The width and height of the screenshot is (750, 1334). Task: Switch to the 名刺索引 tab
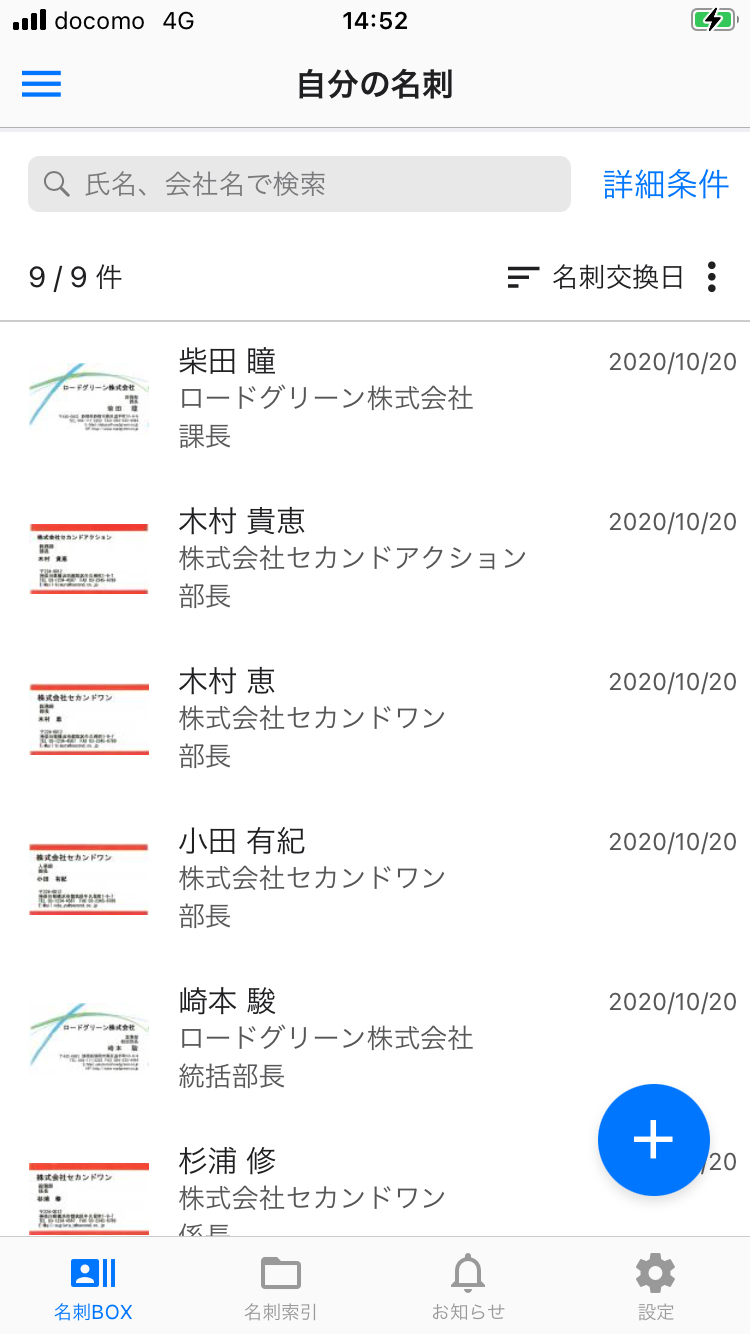pos(281,1287)
